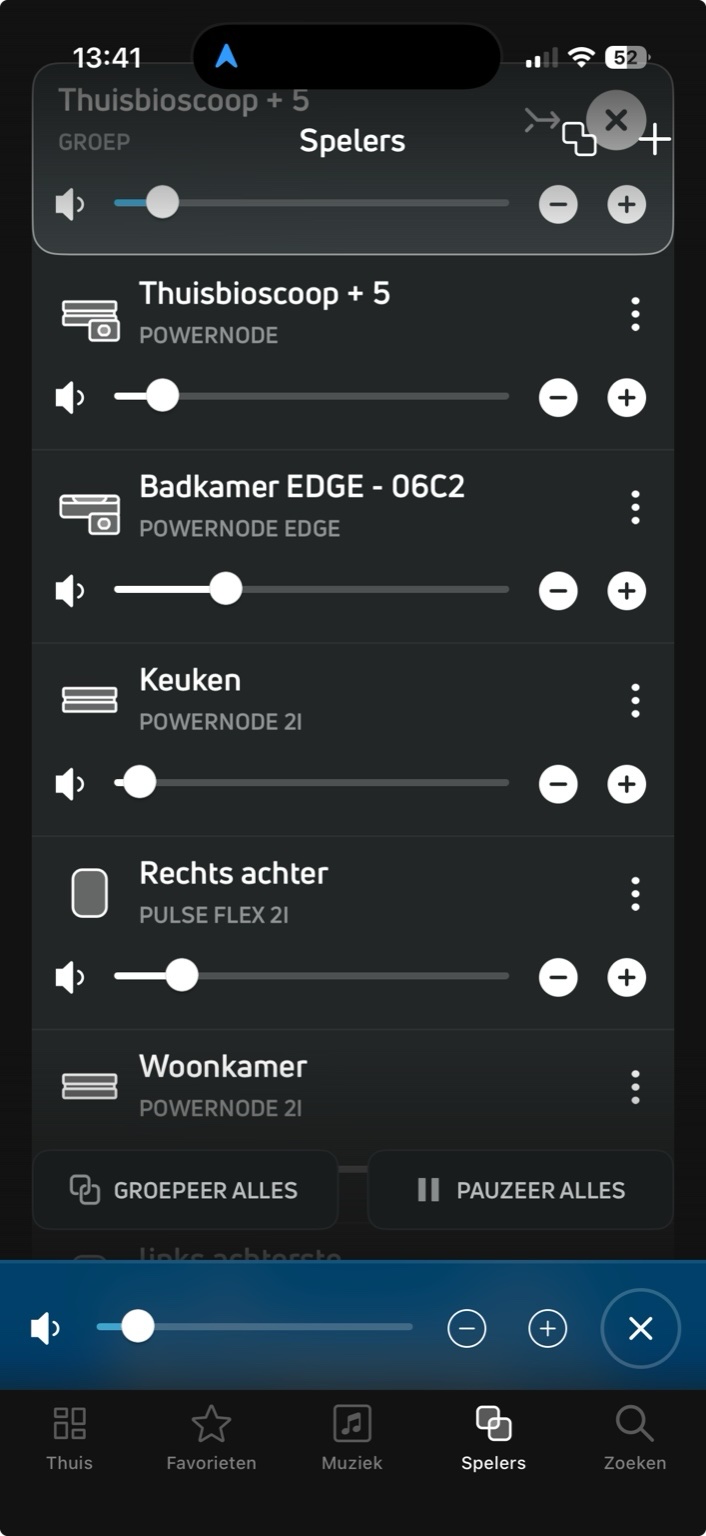Open the Rechts achter three-dot menu
Viewport: 706px width, 1536px height.
(x=635, y=893)
